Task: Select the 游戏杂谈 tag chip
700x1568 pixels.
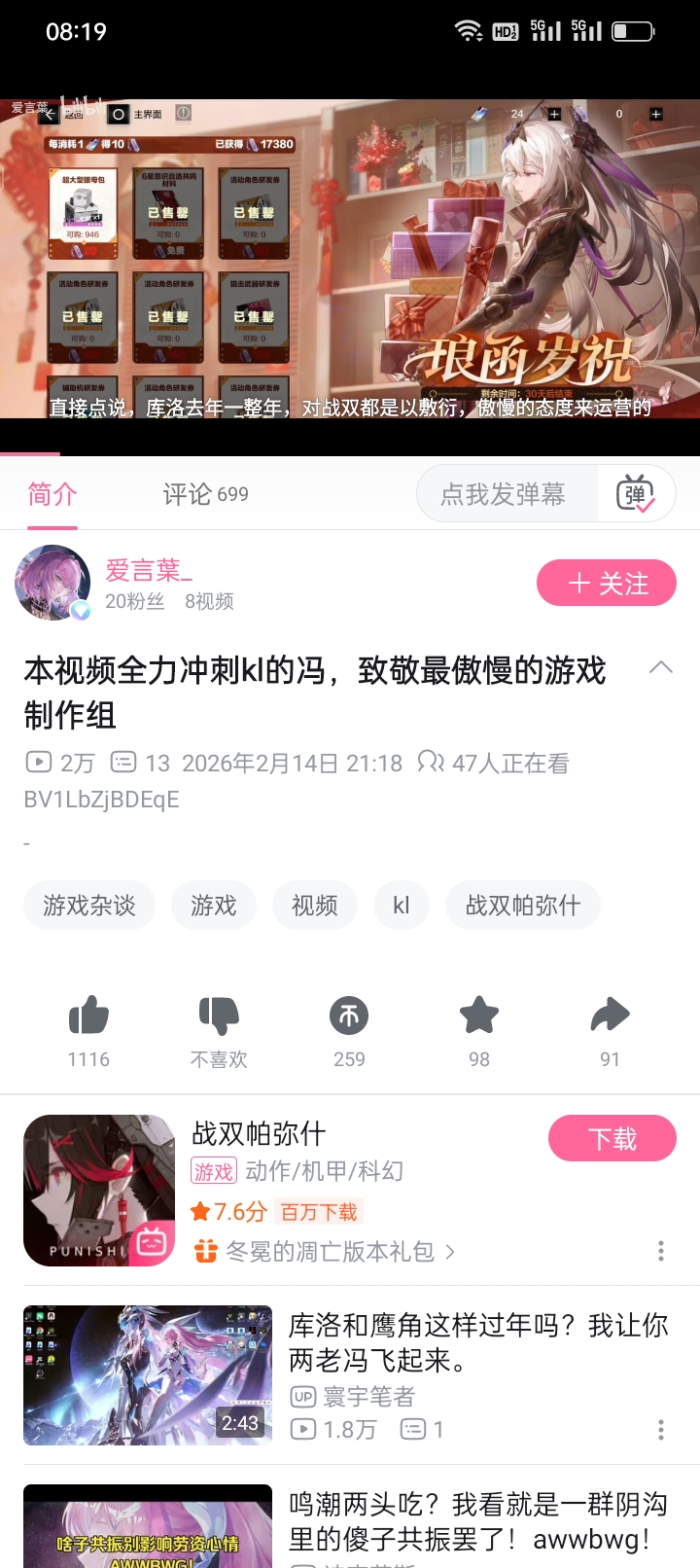Action: 89,906
